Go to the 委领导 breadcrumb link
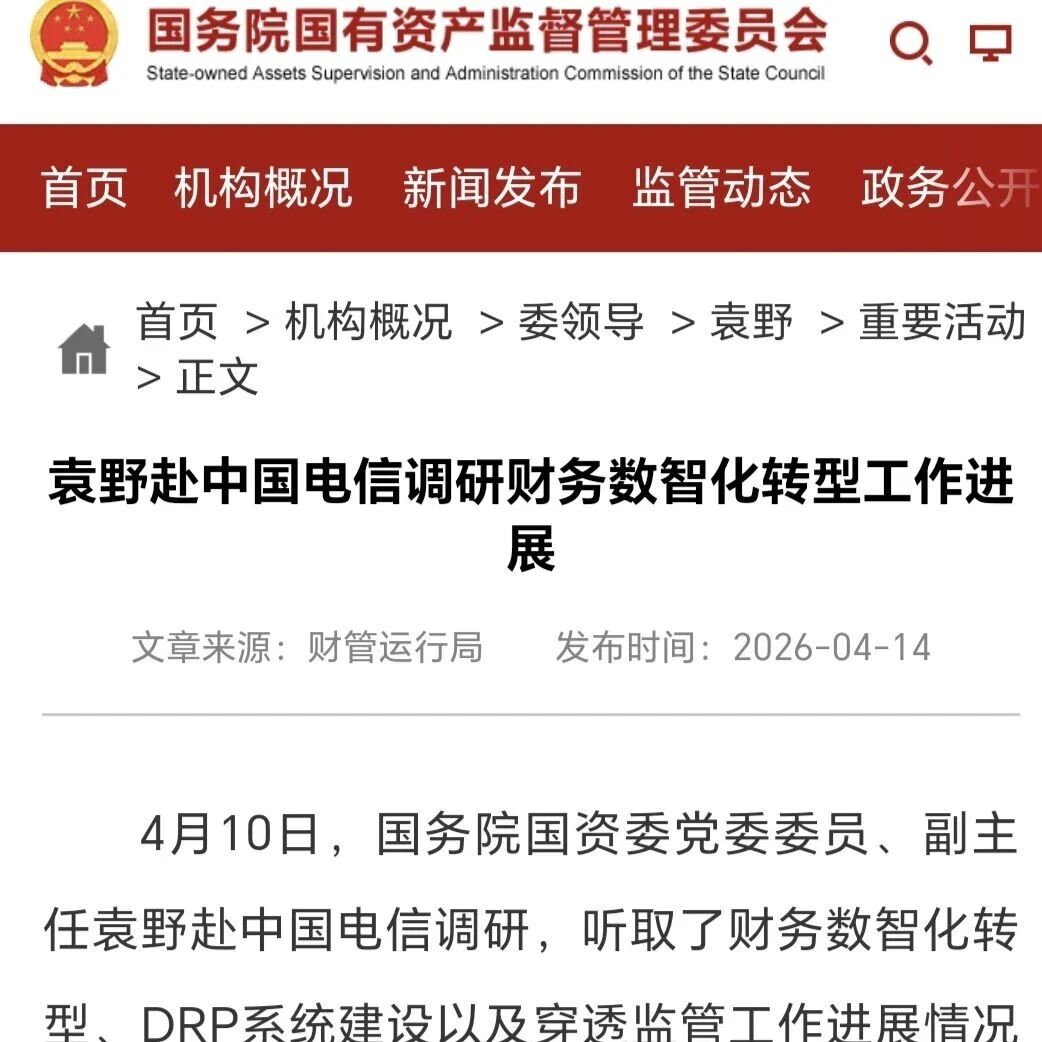 (x=581, y=322)
